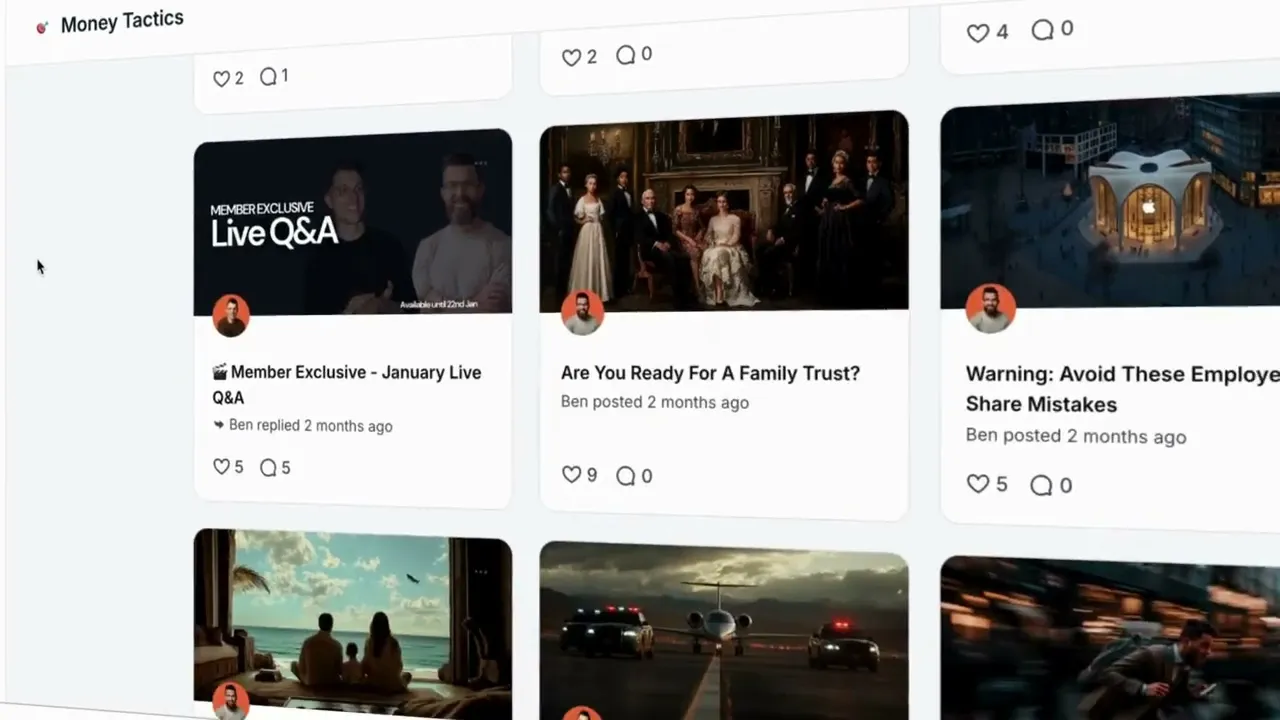The width and height of the screenshot is (1280, 720).
Task: Open the Are You Ready For A Family Trust post
Action: tap(710, 373)
